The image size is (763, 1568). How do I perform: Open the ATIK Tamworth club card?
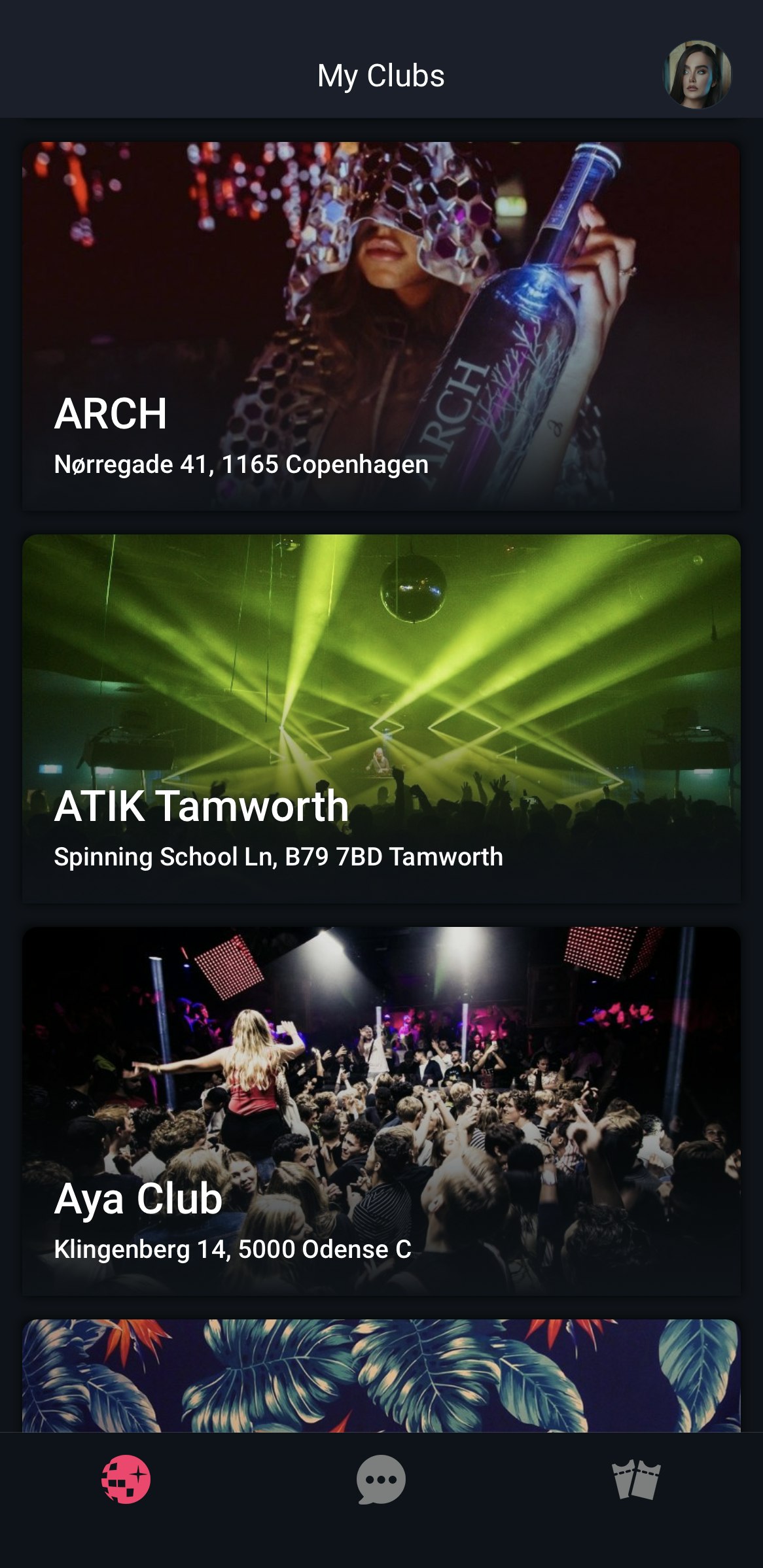coord(381,718)
